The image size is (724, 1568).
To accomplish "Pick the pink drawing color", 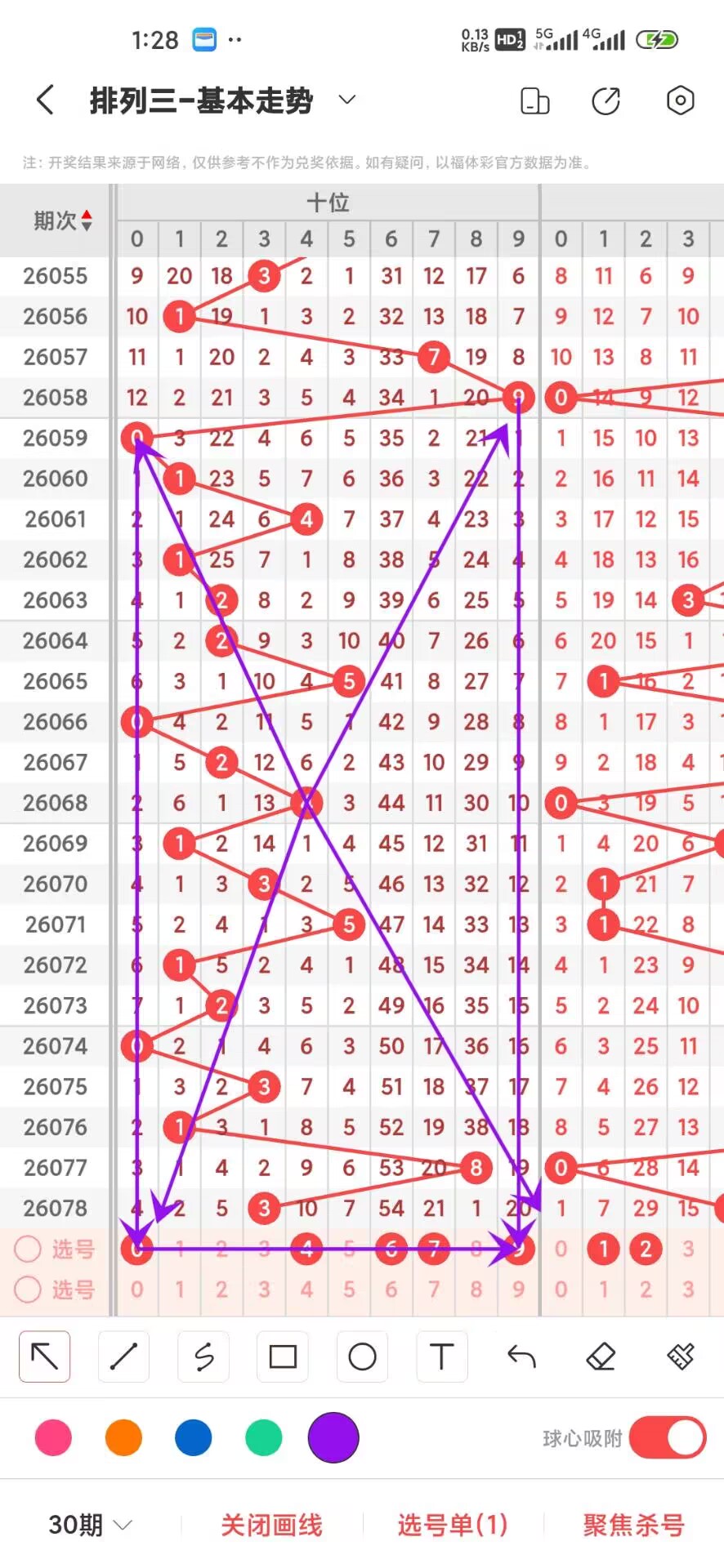I will [54, 1438].
